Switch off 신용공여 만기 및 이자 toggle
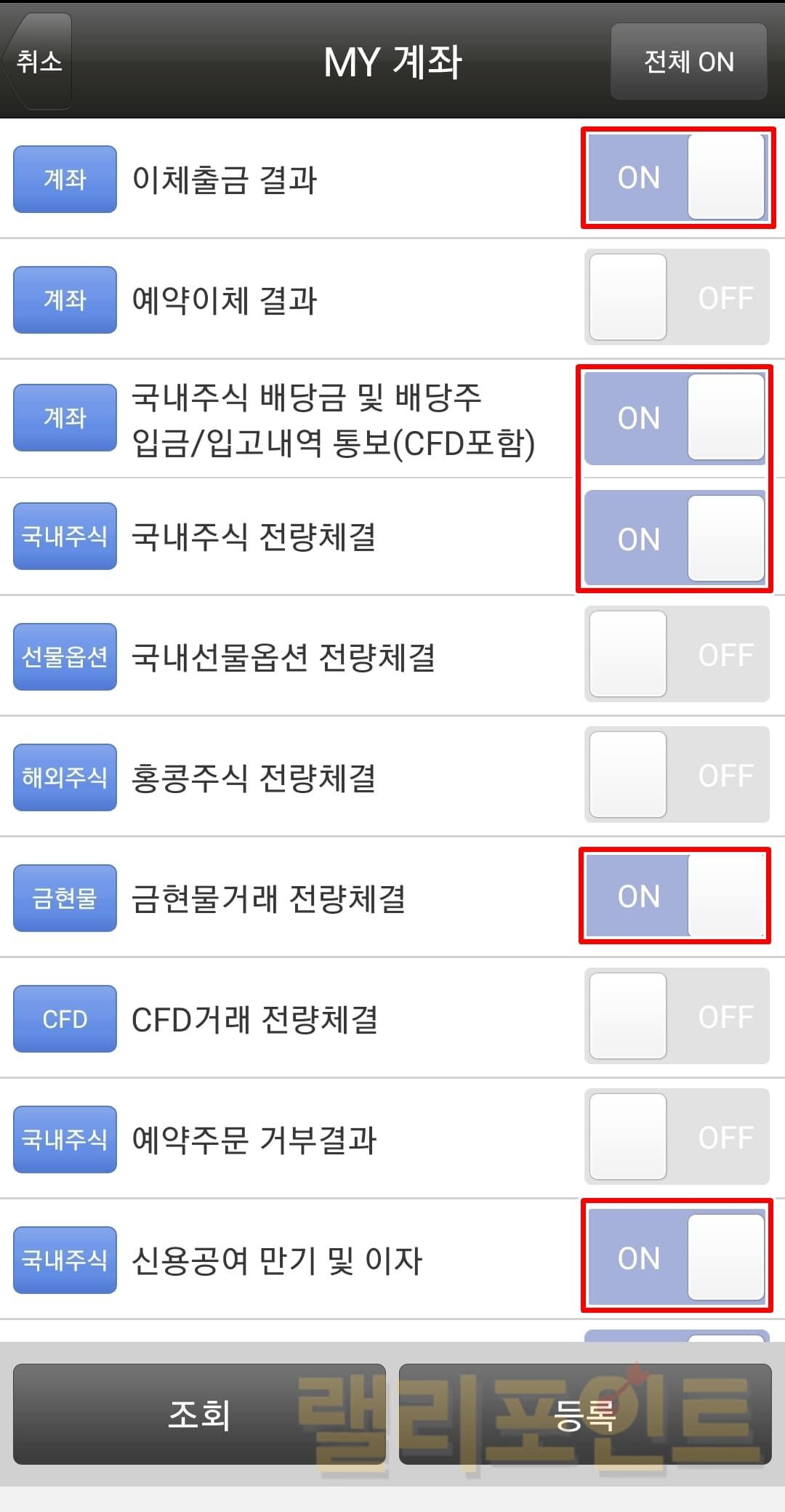This screenshot has width=785, height=1512. coord(677,1258)
